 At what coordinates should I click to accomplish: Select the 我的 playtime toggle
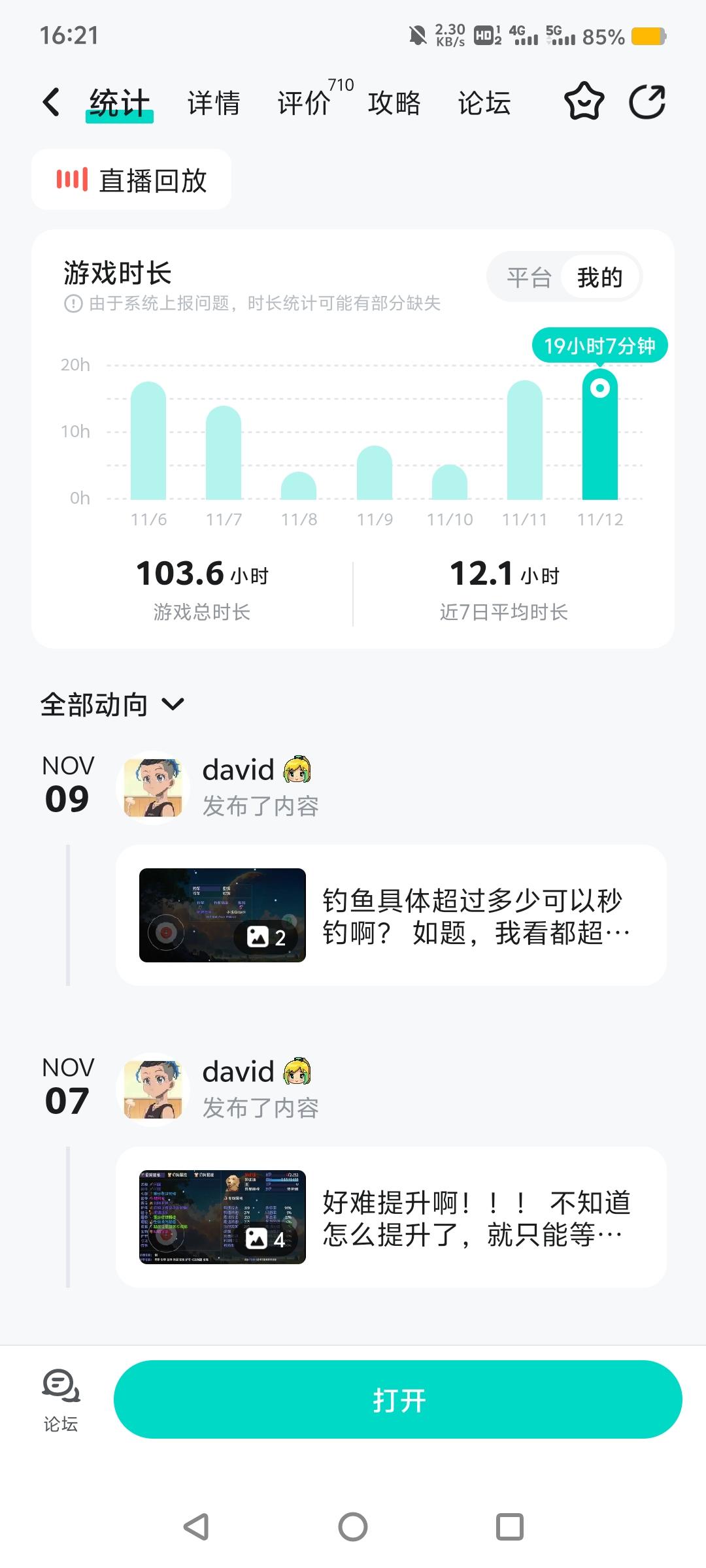(x=600, y=277)
